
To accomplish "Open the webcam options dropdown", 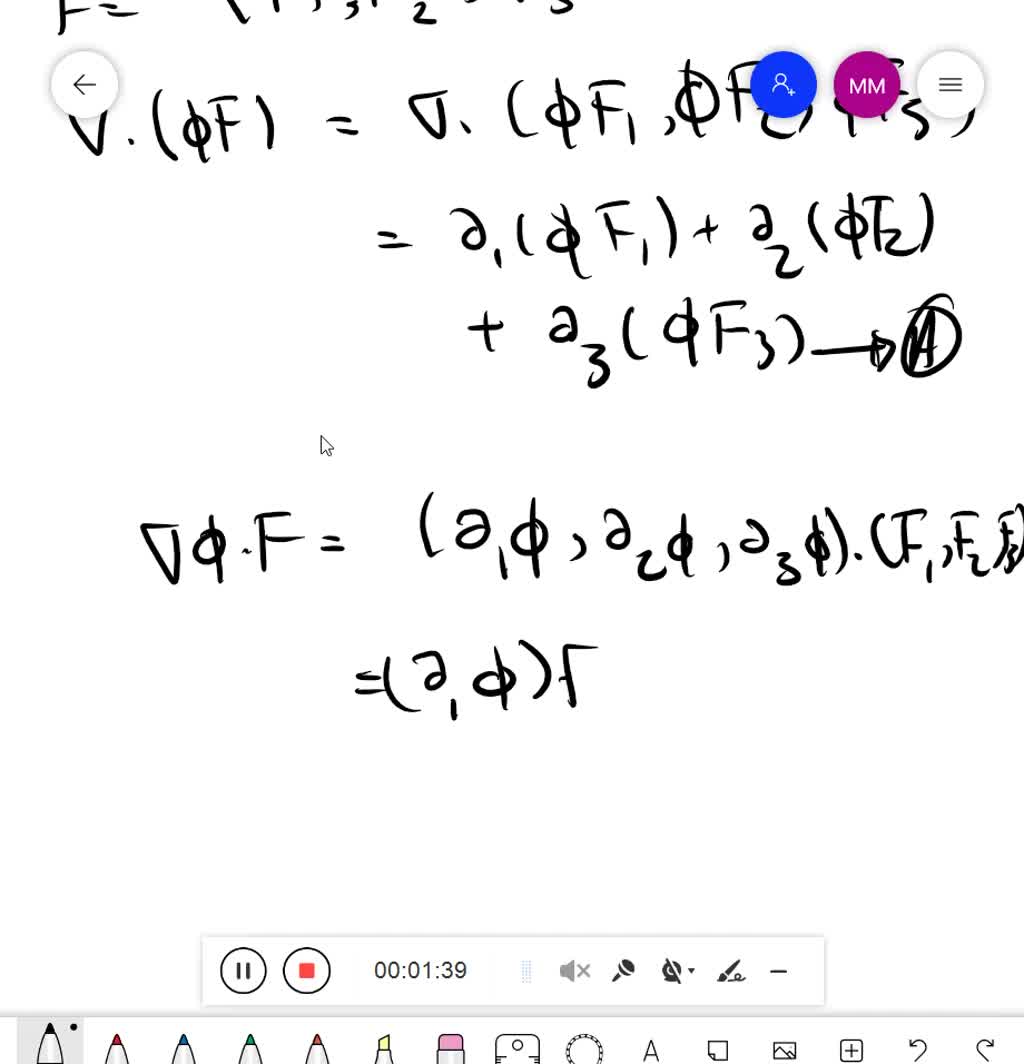I will pos(679,970).
